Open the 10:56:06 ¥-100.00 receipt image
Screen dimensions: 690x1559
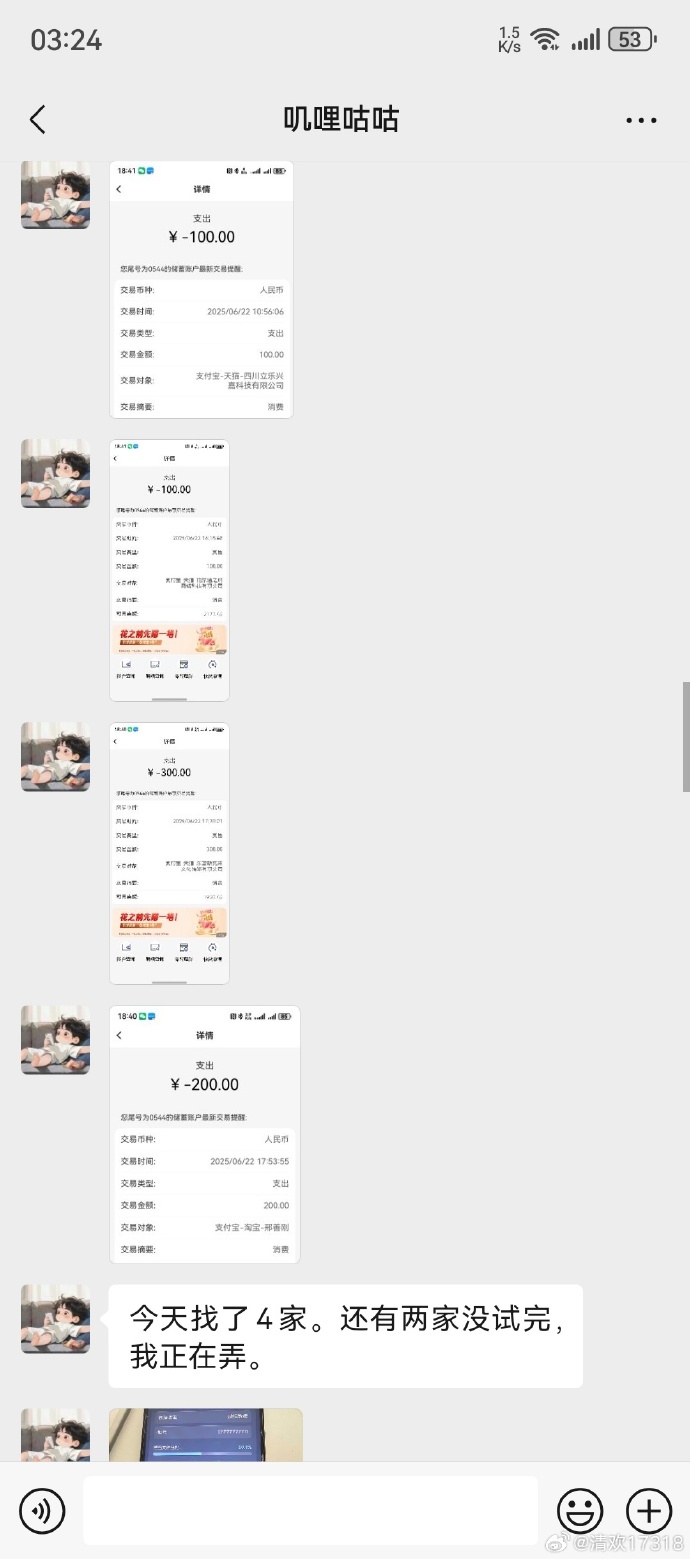pyautogui.click(x=201, y=289)
